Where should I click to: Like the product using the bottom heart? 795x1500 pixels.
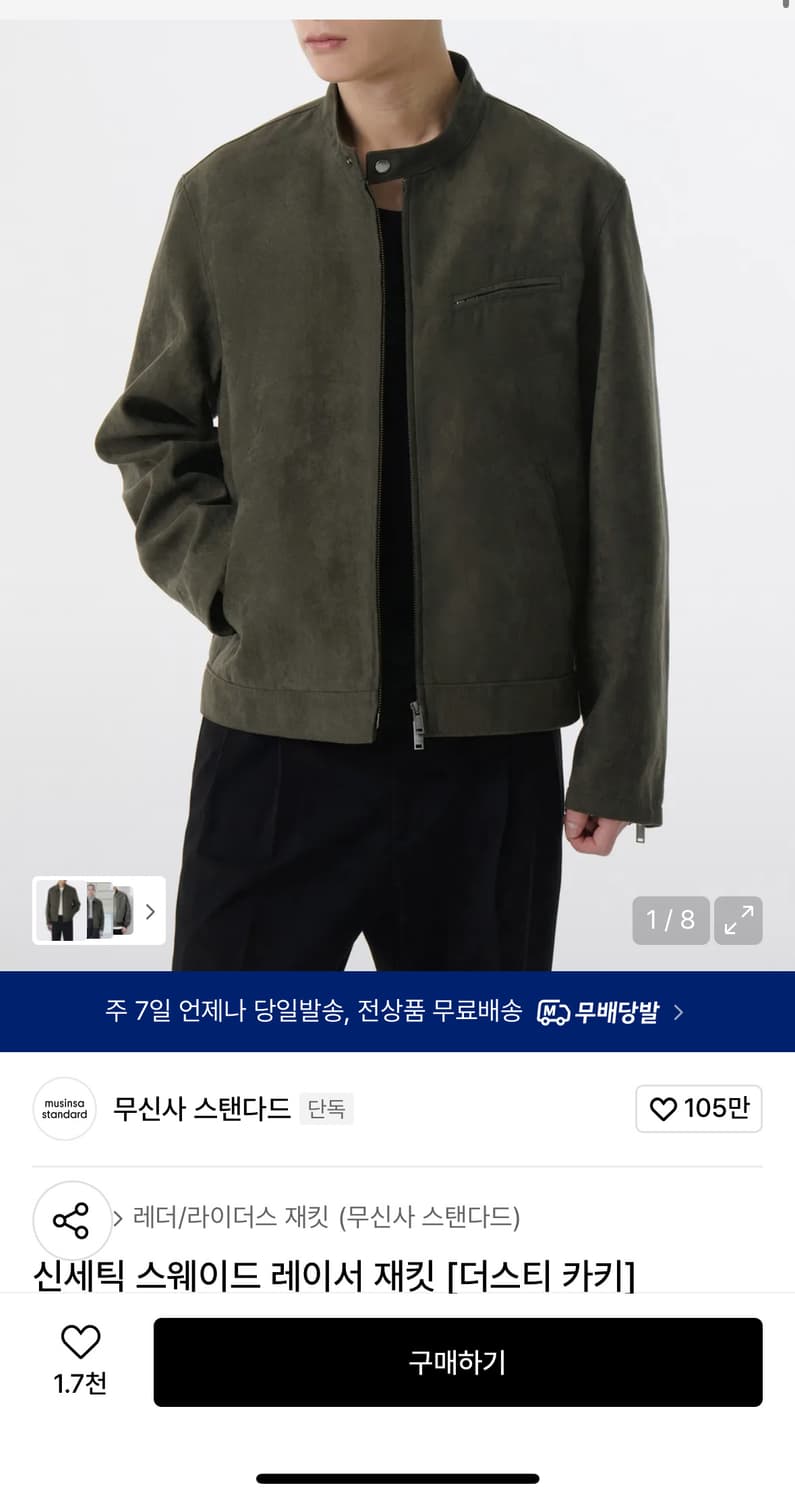[x=80, y=1340]
